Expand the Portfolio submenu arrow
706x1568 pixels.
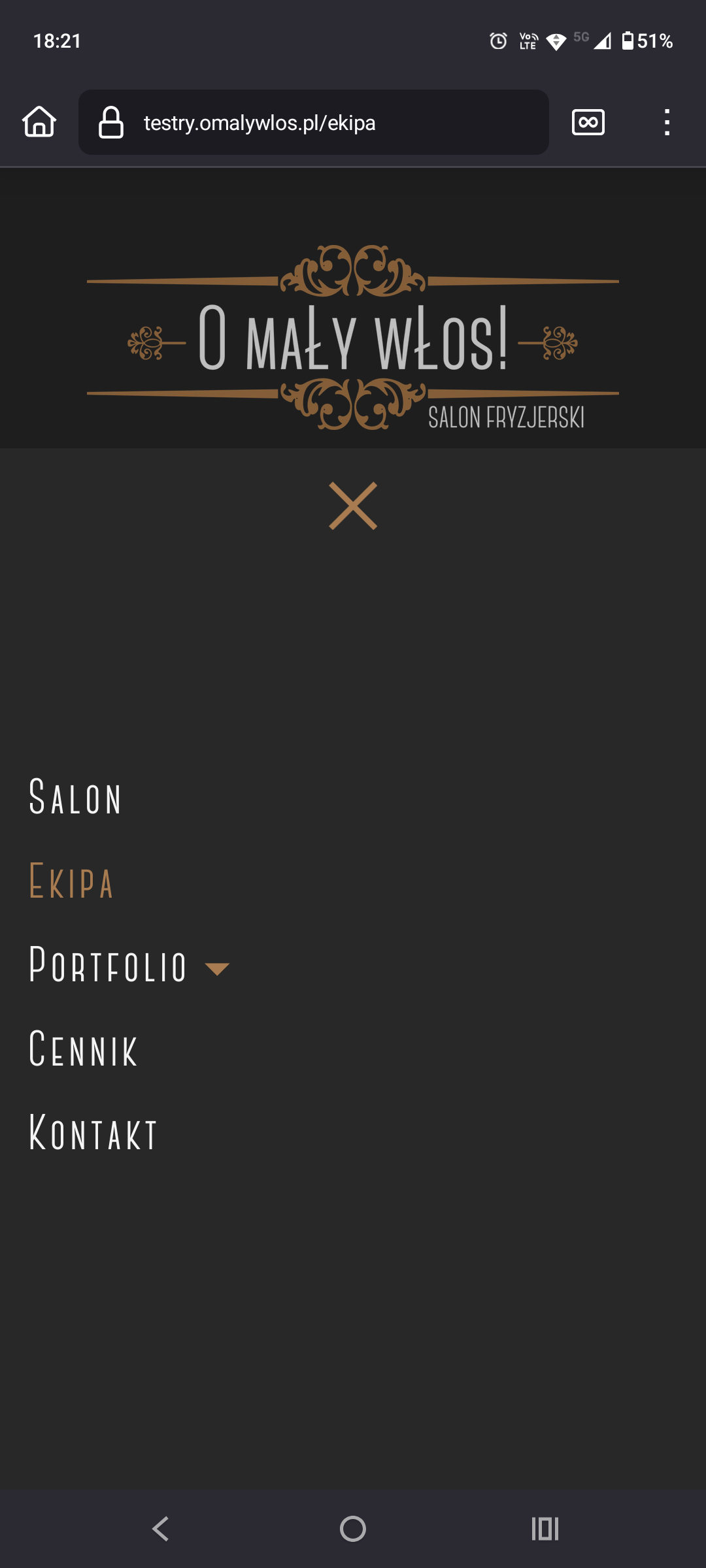tap(217, 968)
